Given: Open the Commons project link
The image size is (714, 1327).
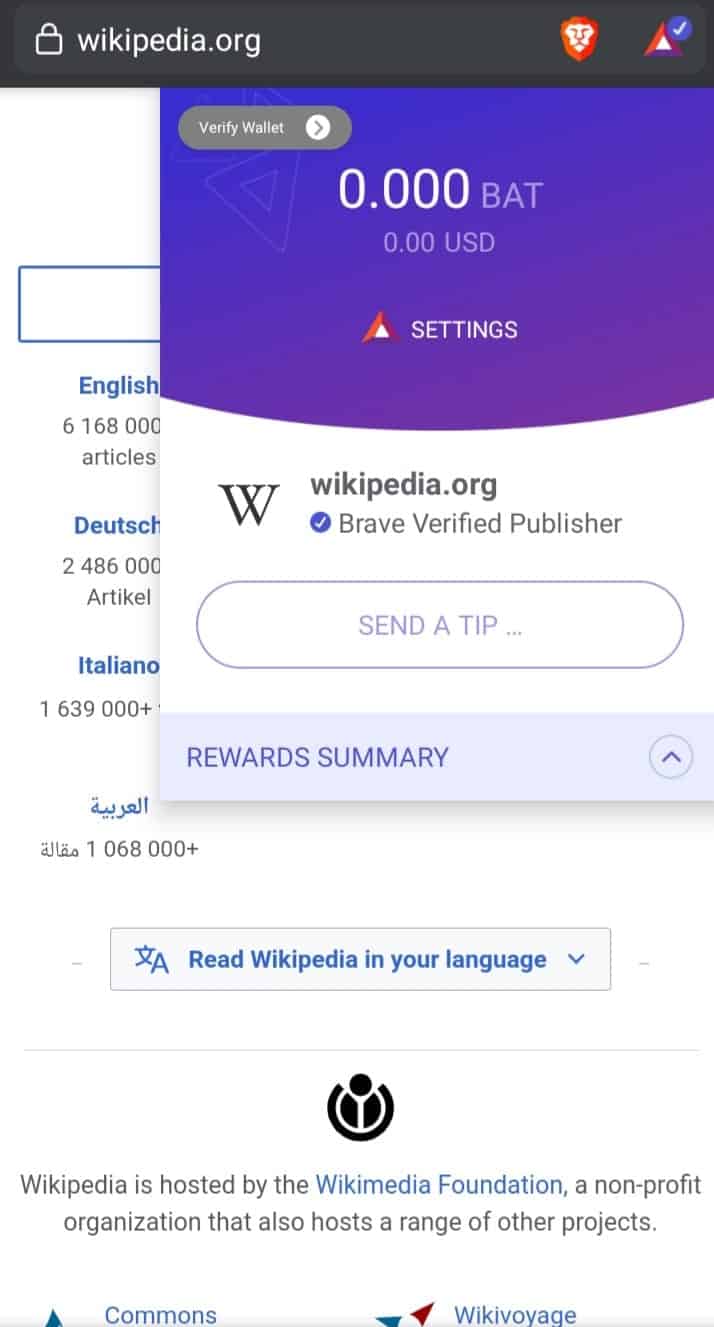Looking at the screenshot, I should (x=160, y=1314).
